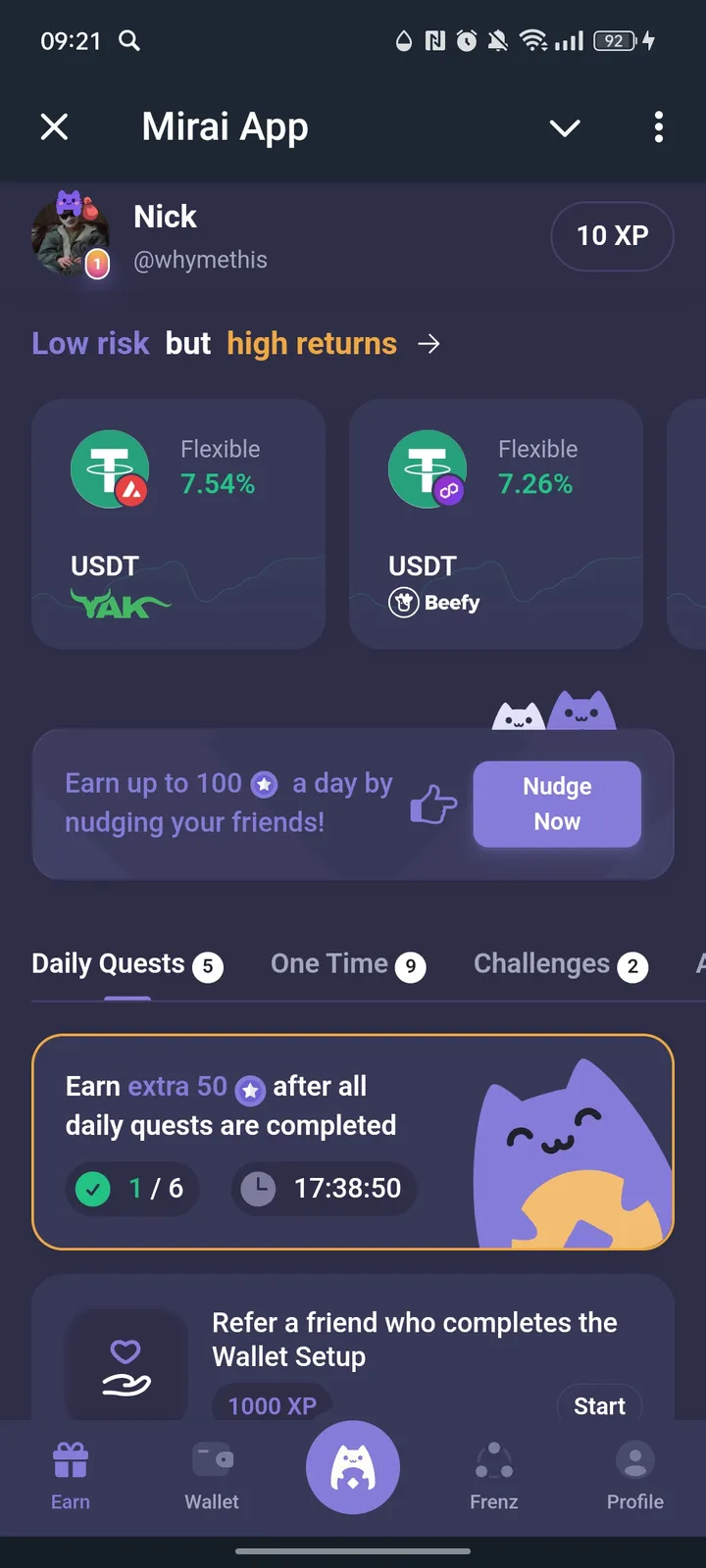Tap the central Mirai cat mascot icon
This screenshot has width=706, height=1568.
[x=353, y=1465]
